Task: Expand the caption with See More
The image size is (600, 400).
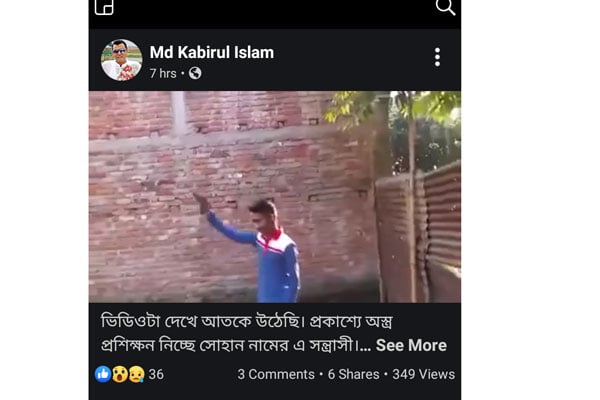Action: pyautogui.click(x=411, y=345)
